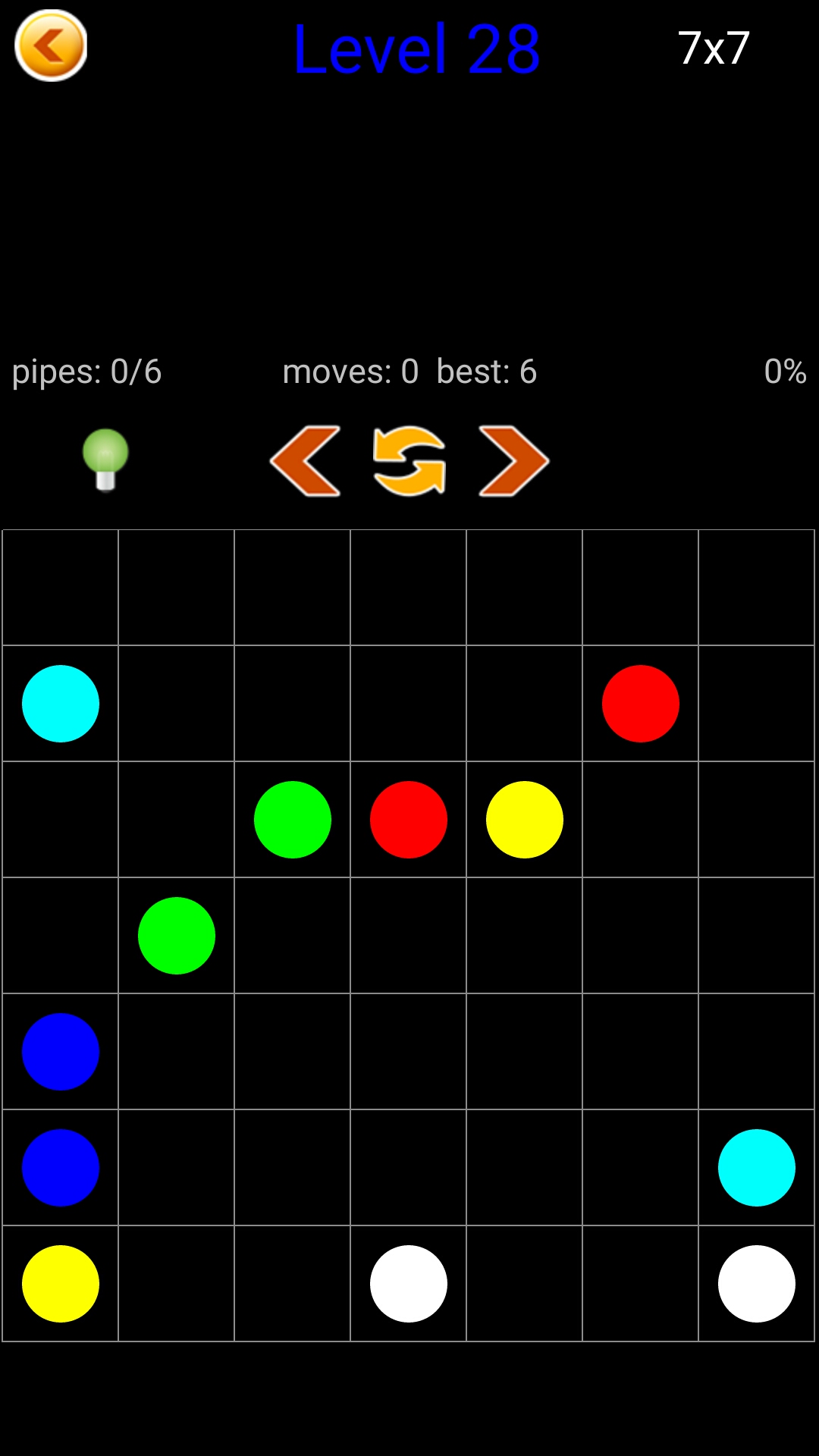Select the cyan dot directly above the white dot
819x1456 pixels.
756,1168
